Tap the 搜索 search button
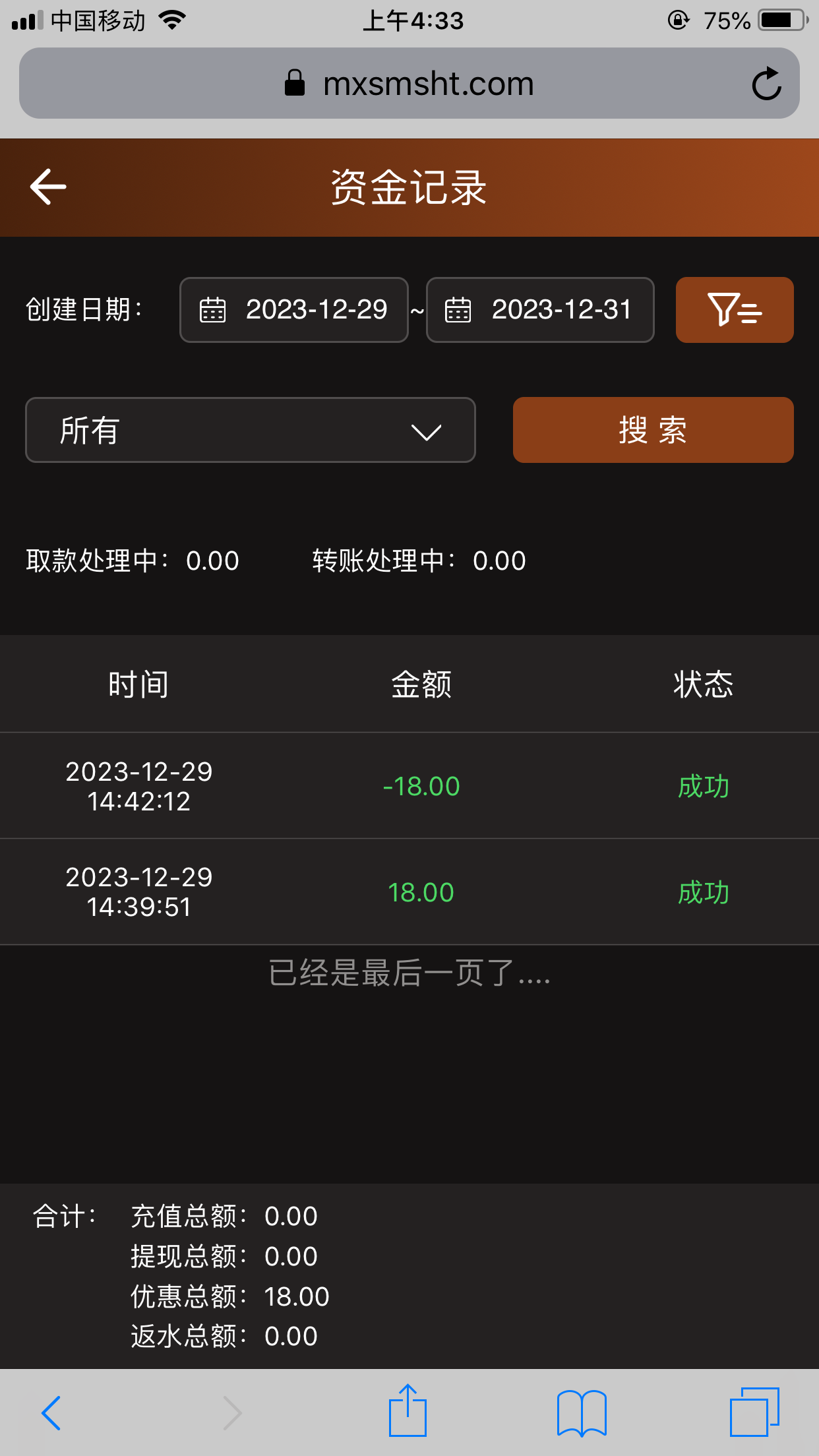Viewport: 819px width, 1456px height. [653, 429]
